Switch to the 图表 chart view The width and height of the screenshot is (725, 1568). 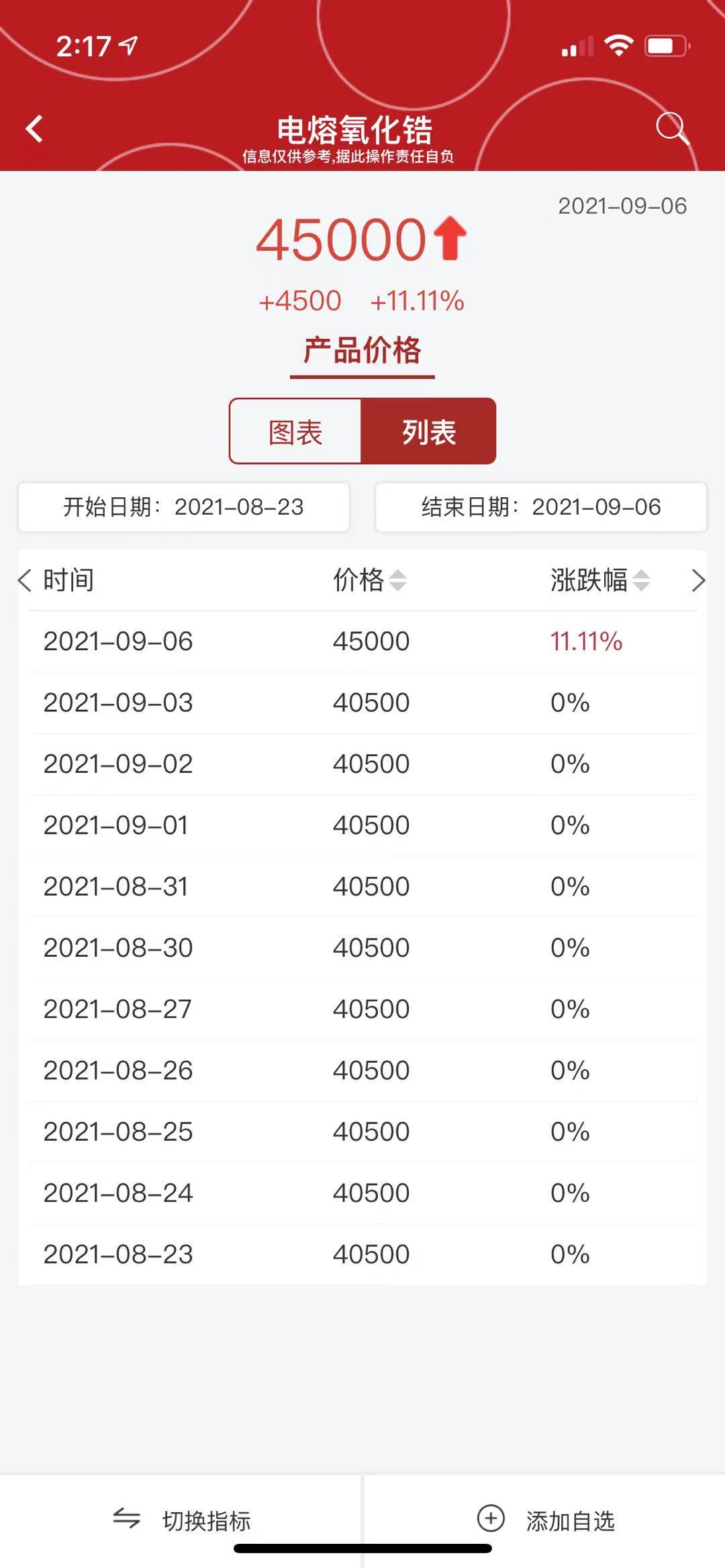[295, 431]
